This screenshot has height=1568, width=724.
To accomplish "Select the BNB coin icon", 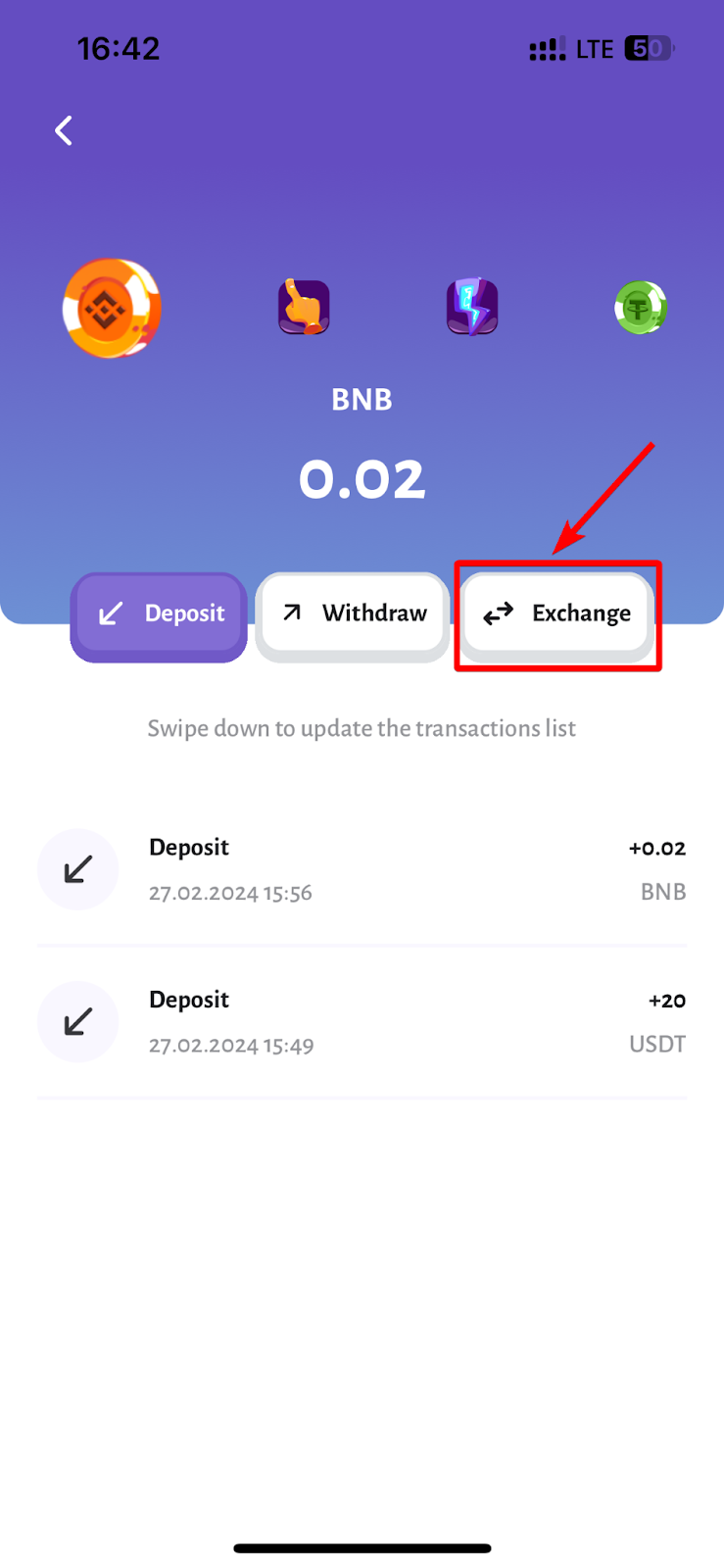I will [112, 309].
